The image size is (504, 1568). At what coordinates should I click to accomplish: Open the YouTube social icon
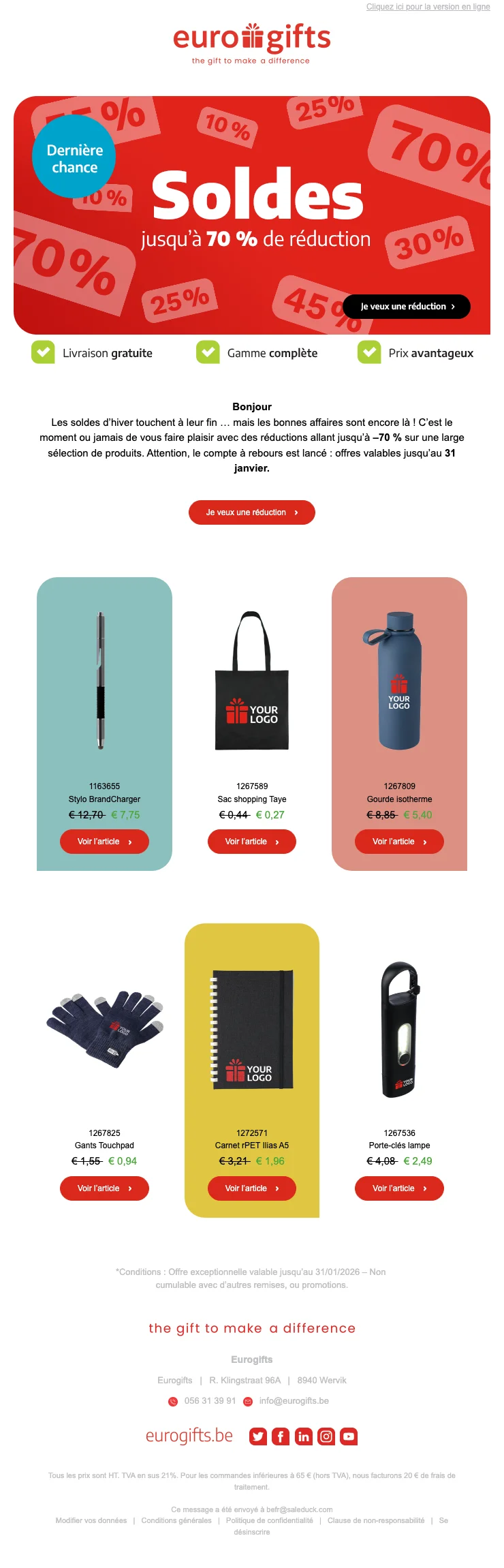(349, 1436)
